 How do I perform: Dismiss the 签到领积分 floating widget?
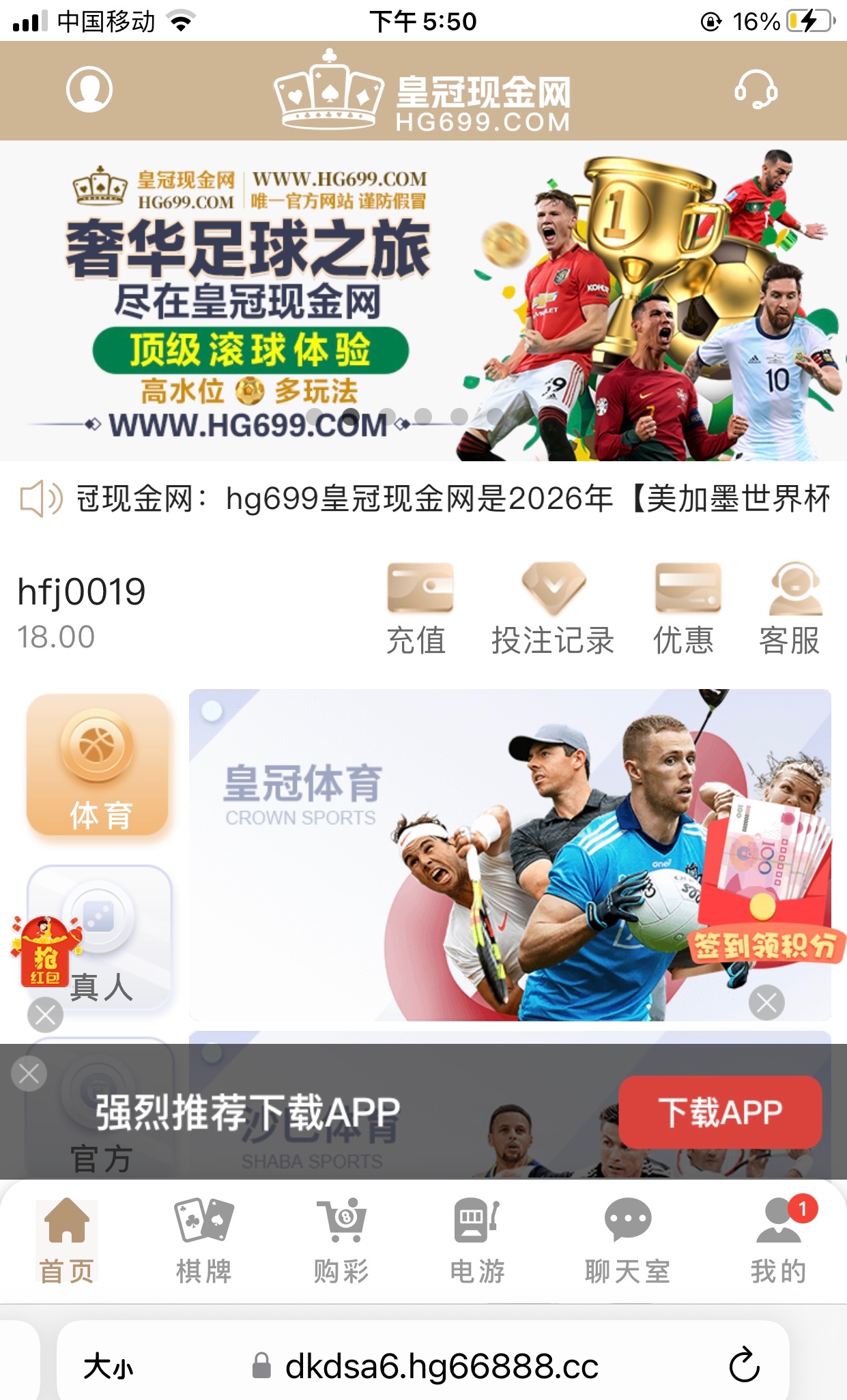click(766, 1002)
